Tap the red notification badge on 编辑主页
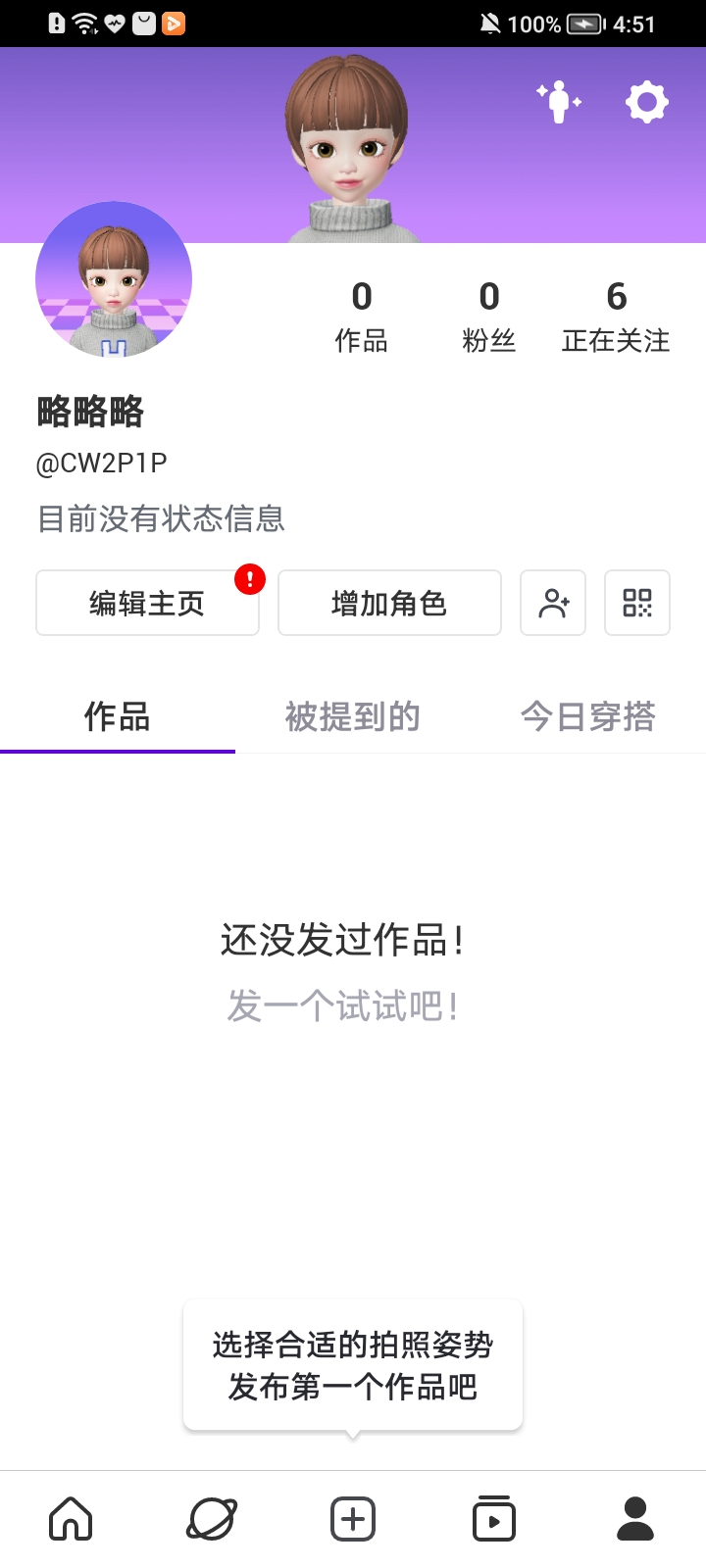 pyautogui.click(x=248, y=580)
